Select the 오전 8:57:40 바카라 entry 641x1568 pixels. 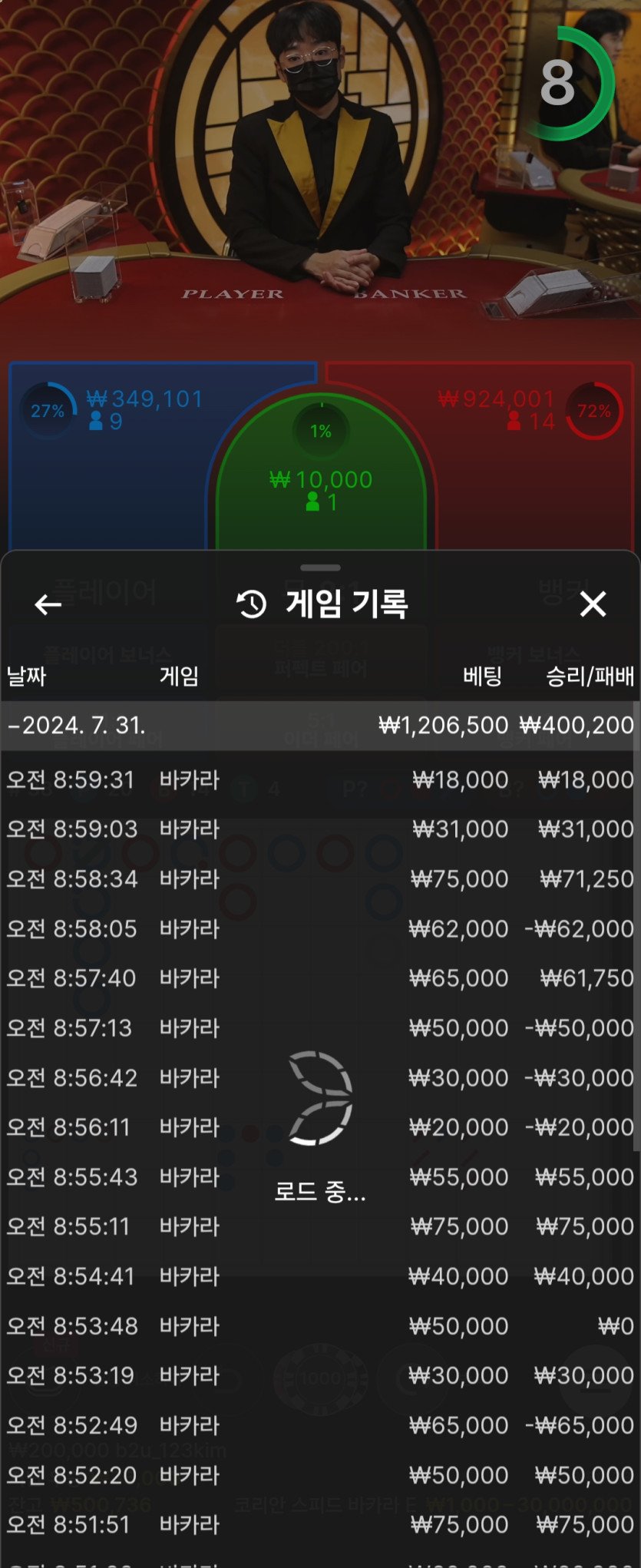[x=320, y=978]
